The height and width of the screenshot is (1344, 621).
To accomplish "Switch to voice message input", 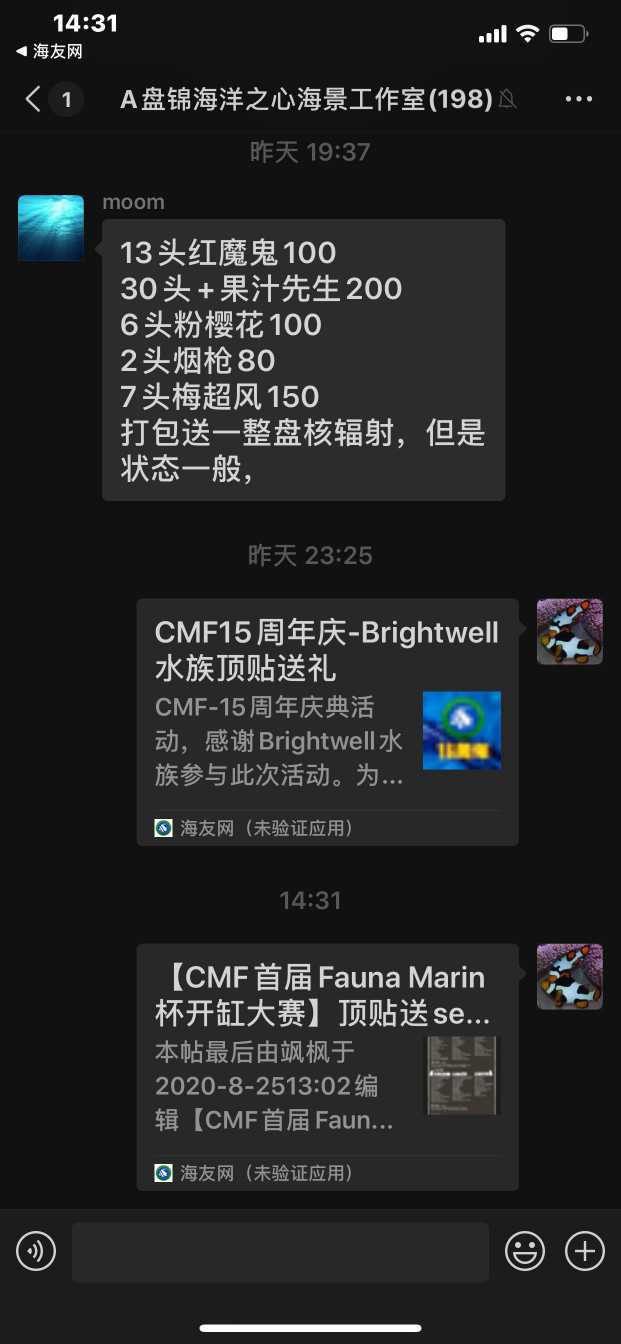I will click(36, 1251).
